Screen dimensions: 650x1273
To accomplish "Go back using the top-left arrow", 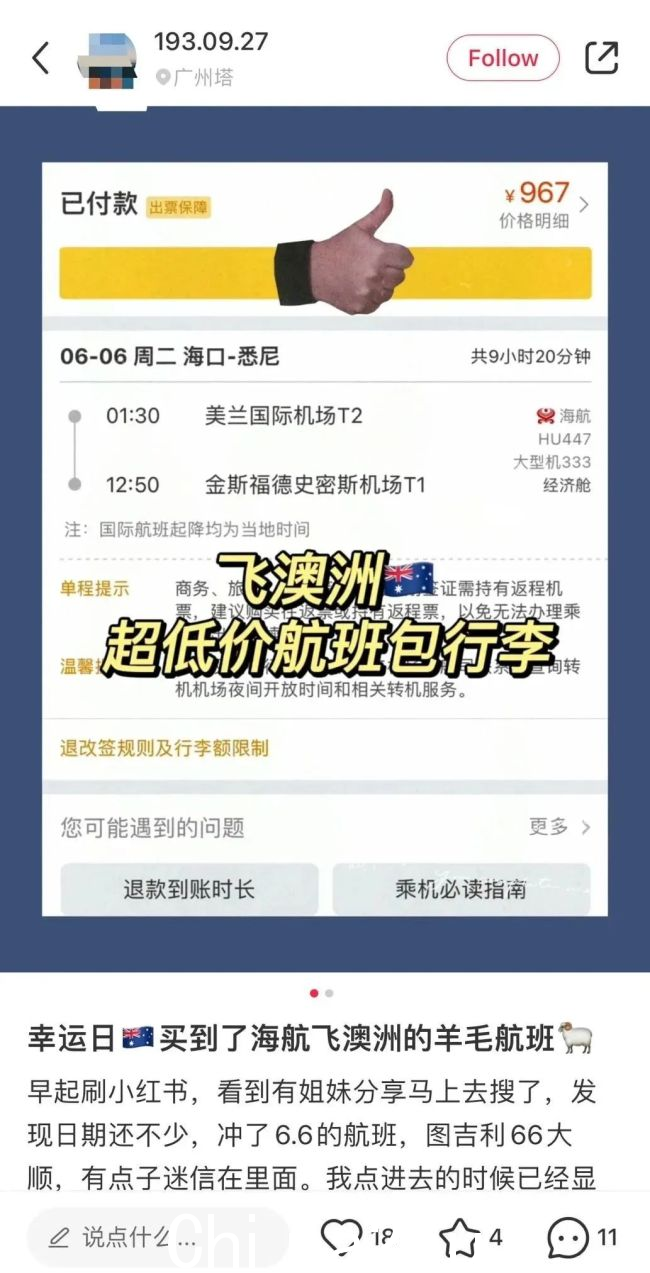I will click(40, 58).
